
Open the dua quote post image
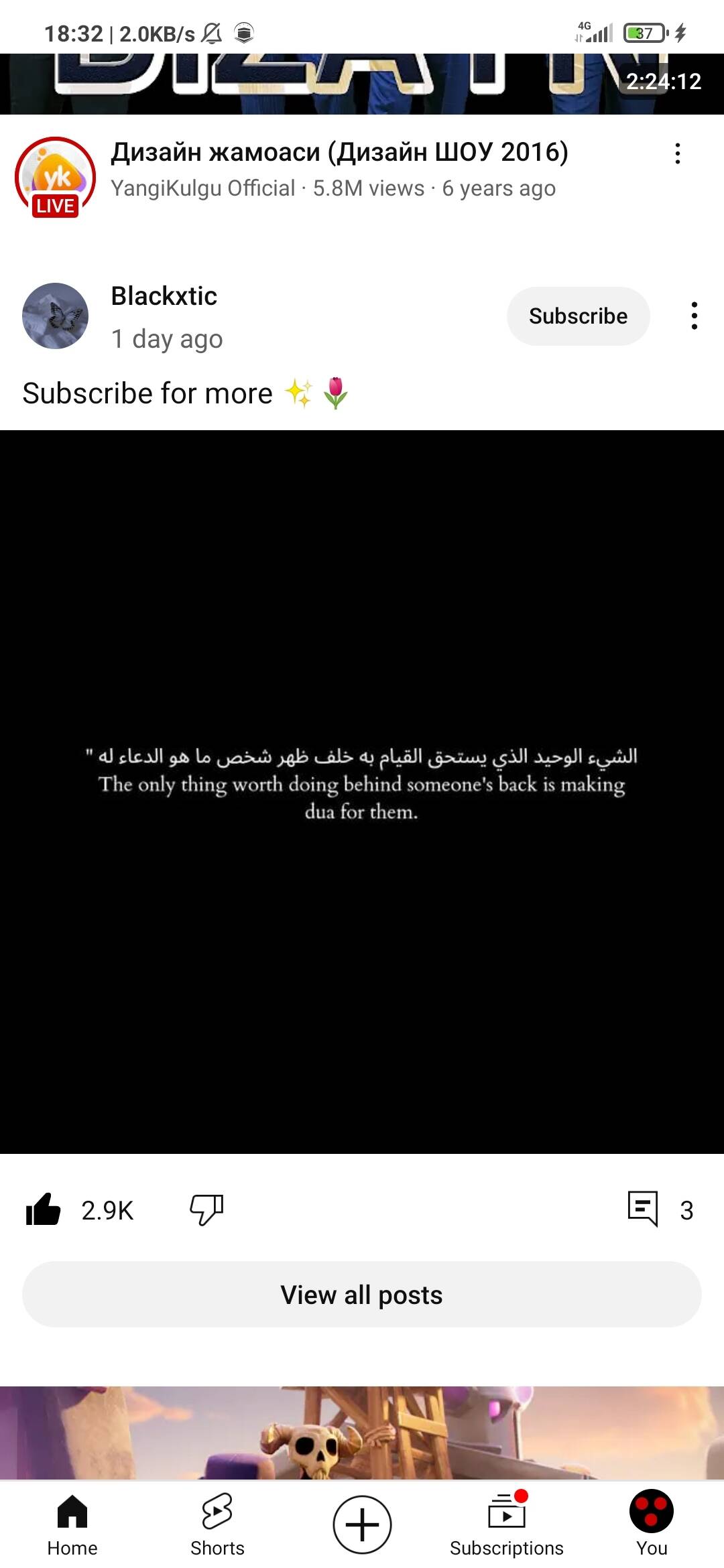coord(362,791)
